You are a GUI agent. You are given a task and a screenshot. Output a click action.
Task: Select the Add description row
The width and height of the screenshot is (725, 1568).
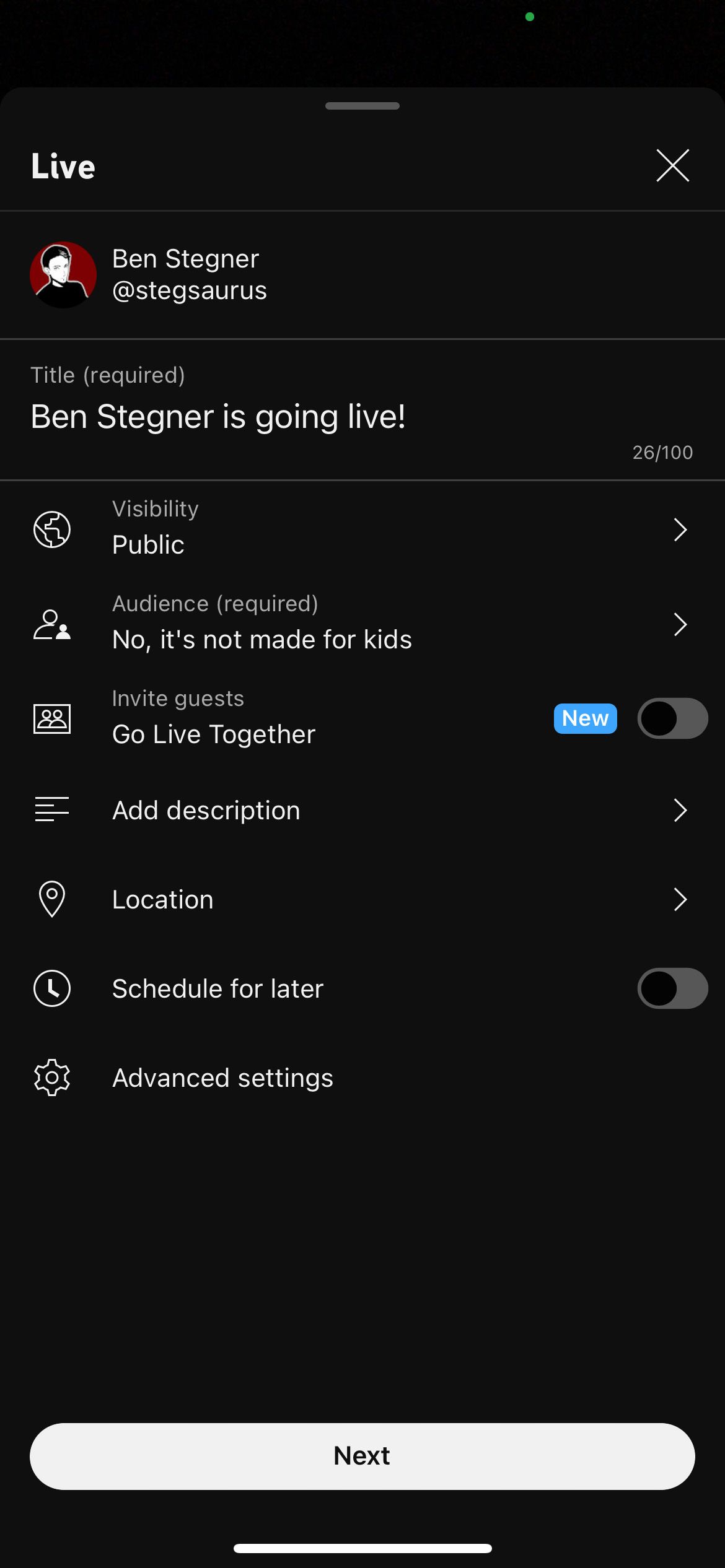[x=362, y=809]
